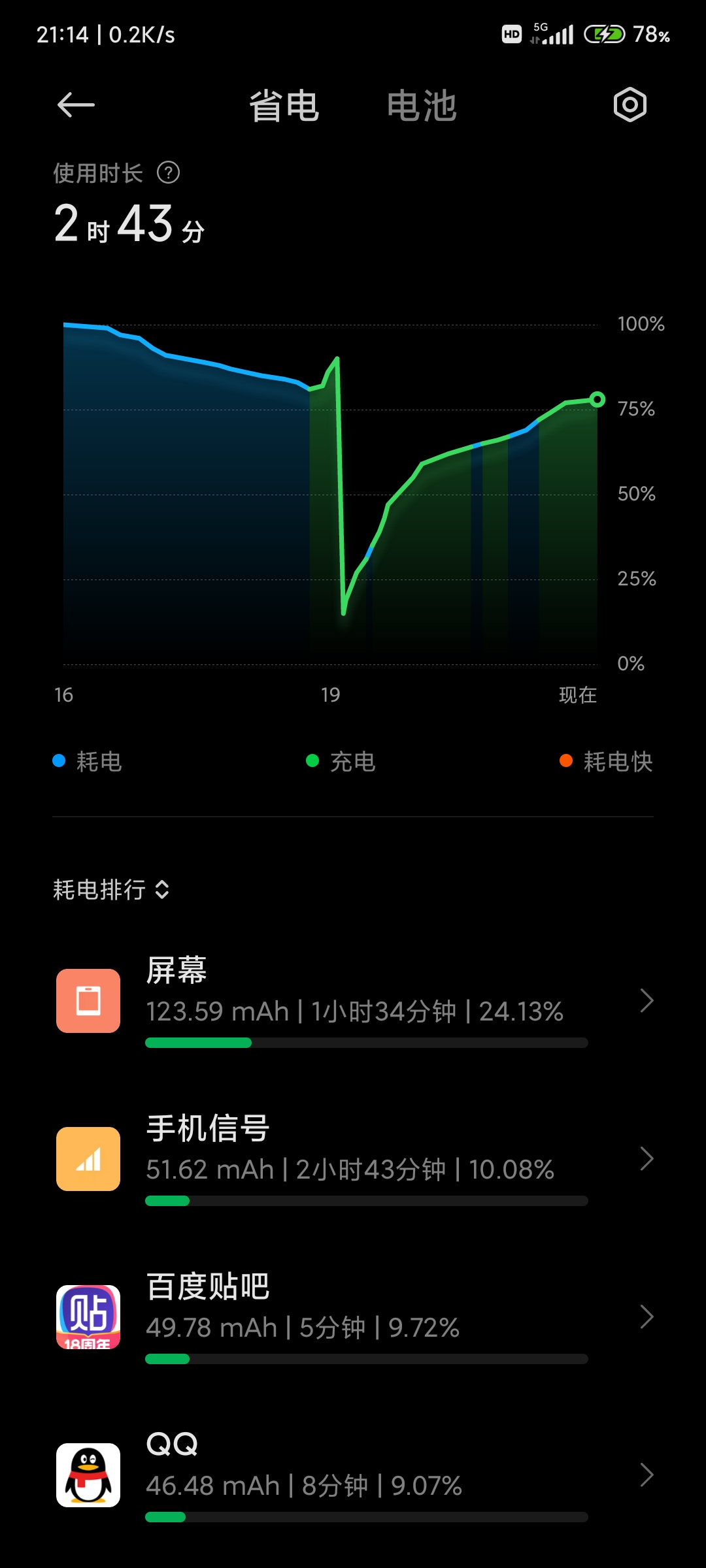
Task: Select the 省电 tab
Action: click(284, 106)
